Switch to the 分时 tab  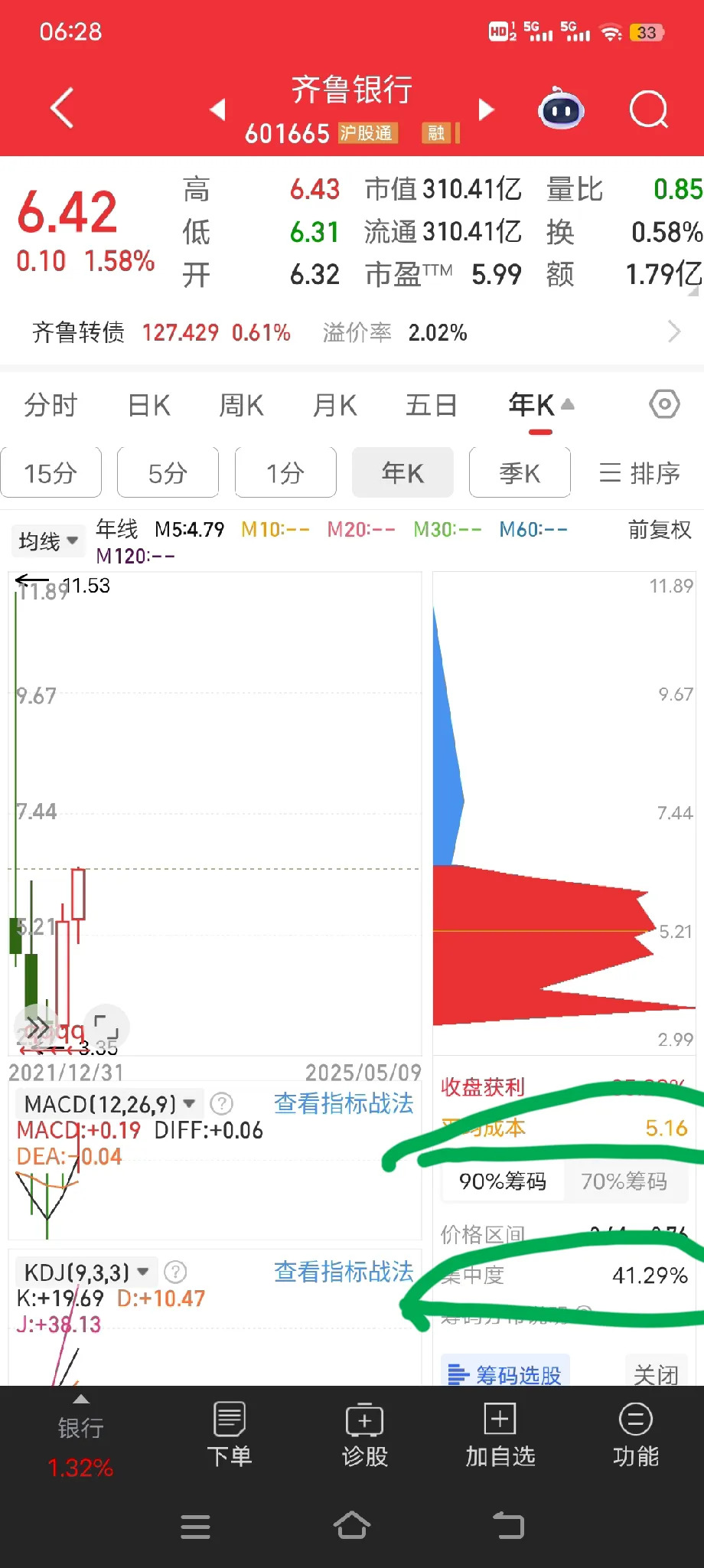[49, 405]
